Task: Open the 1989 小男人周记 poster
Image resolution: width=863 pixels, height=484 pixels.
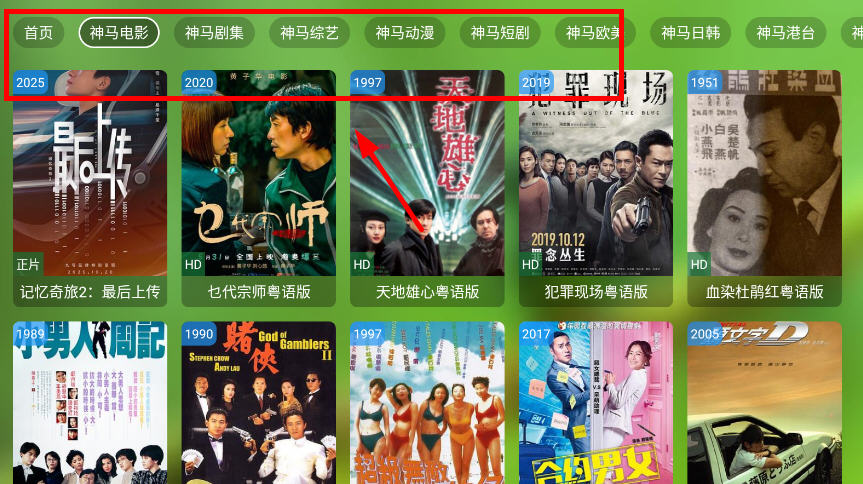Action: pos(90,405)
